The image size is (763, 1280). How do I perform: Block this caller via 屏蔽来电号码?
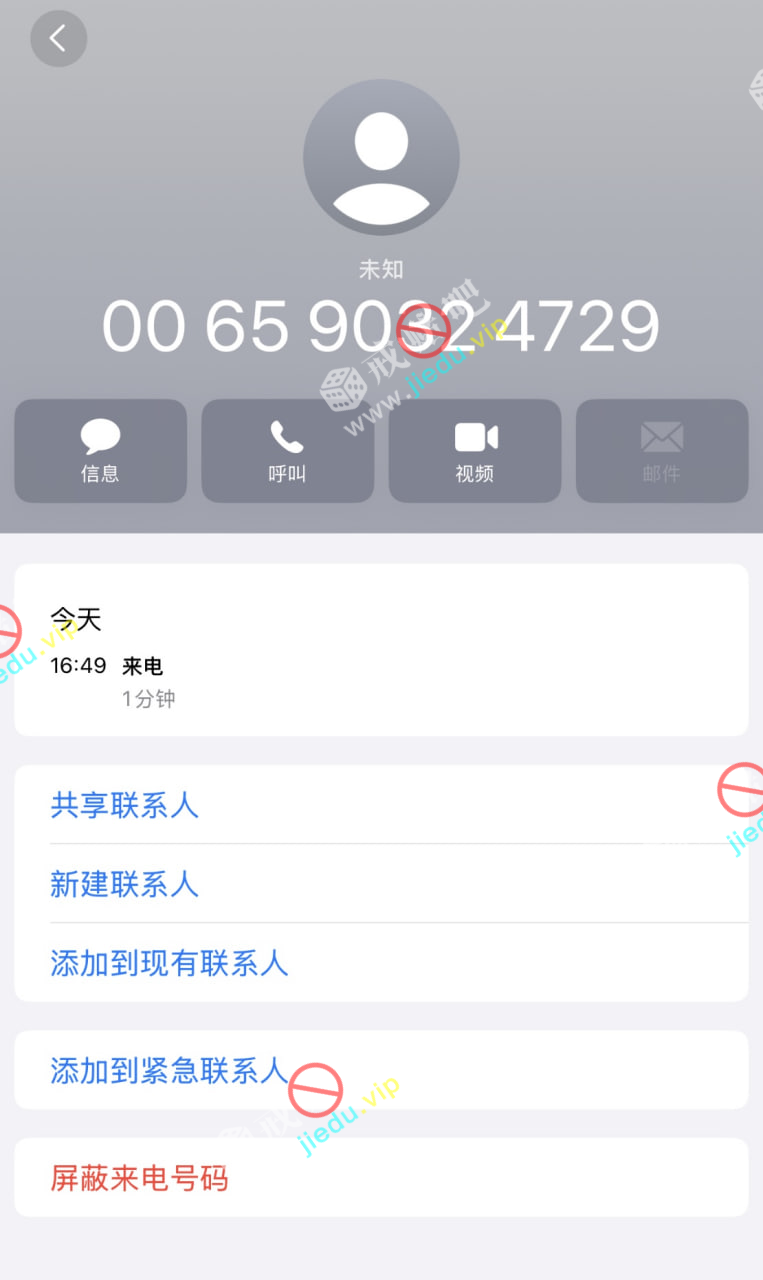click(x=139, y=1178)
